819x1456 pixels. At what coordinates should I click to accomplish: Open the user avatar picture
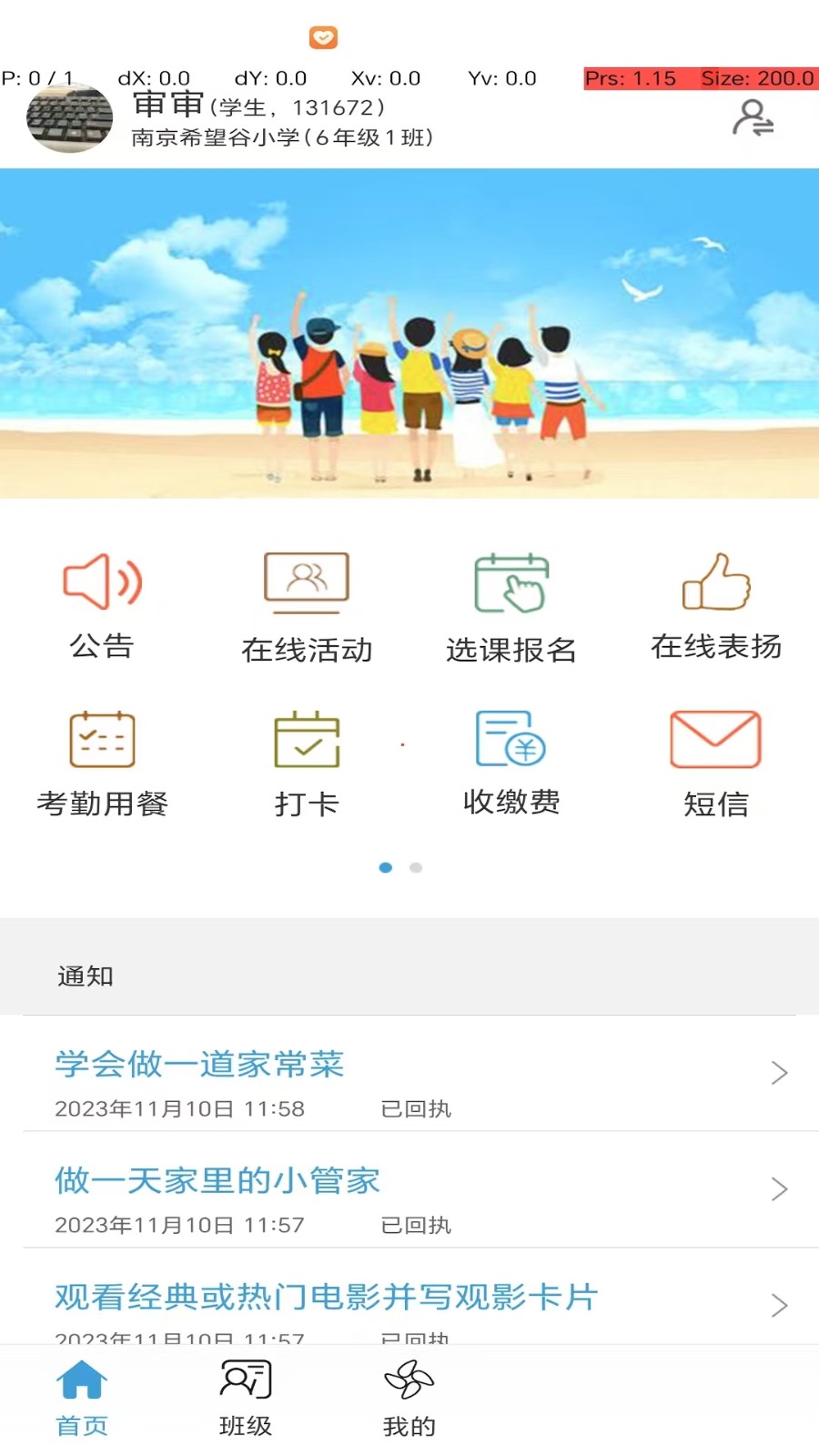69,119
